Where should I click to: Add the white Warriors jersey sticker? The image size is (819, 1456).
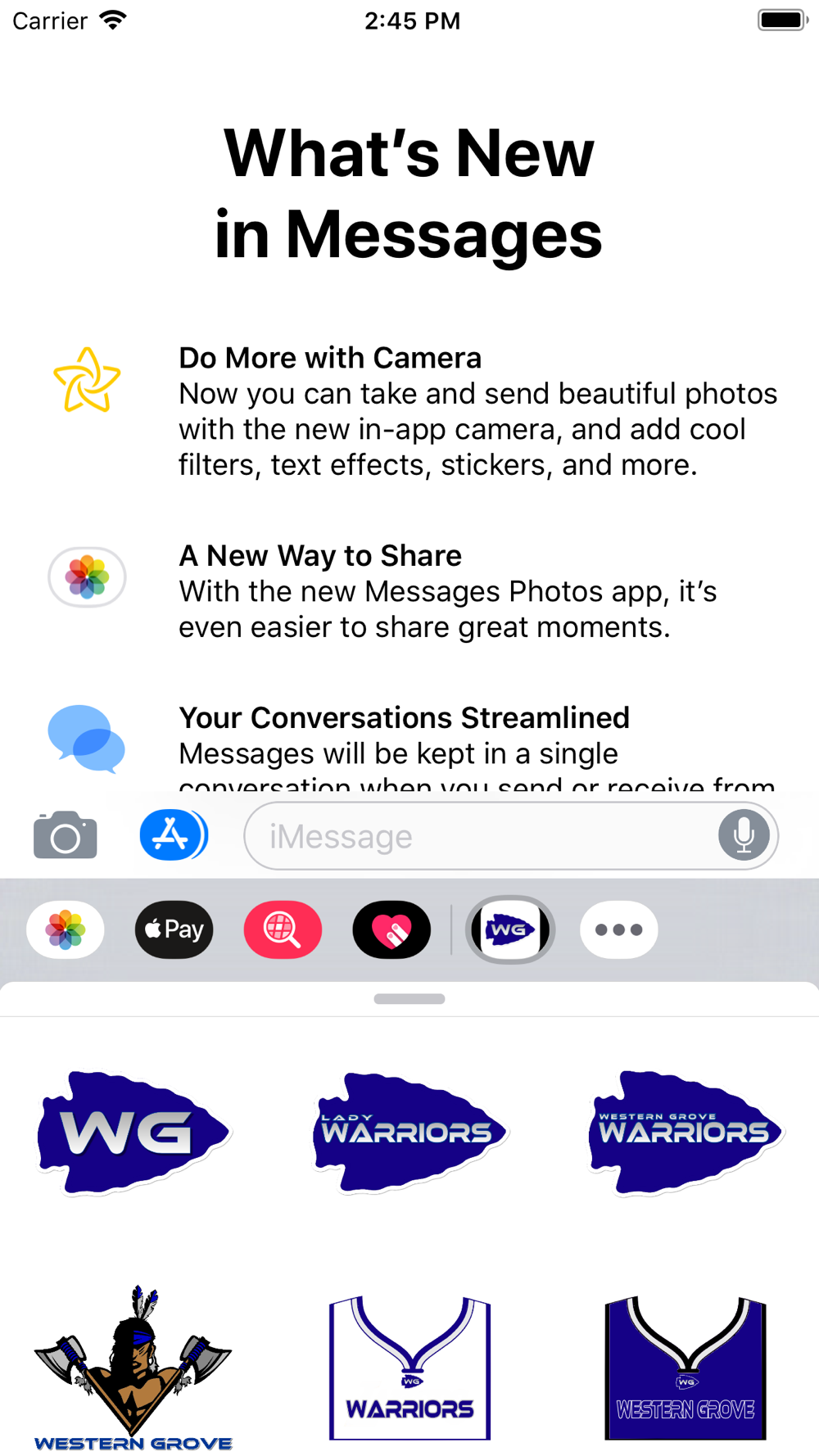(x=409, y=1368)
